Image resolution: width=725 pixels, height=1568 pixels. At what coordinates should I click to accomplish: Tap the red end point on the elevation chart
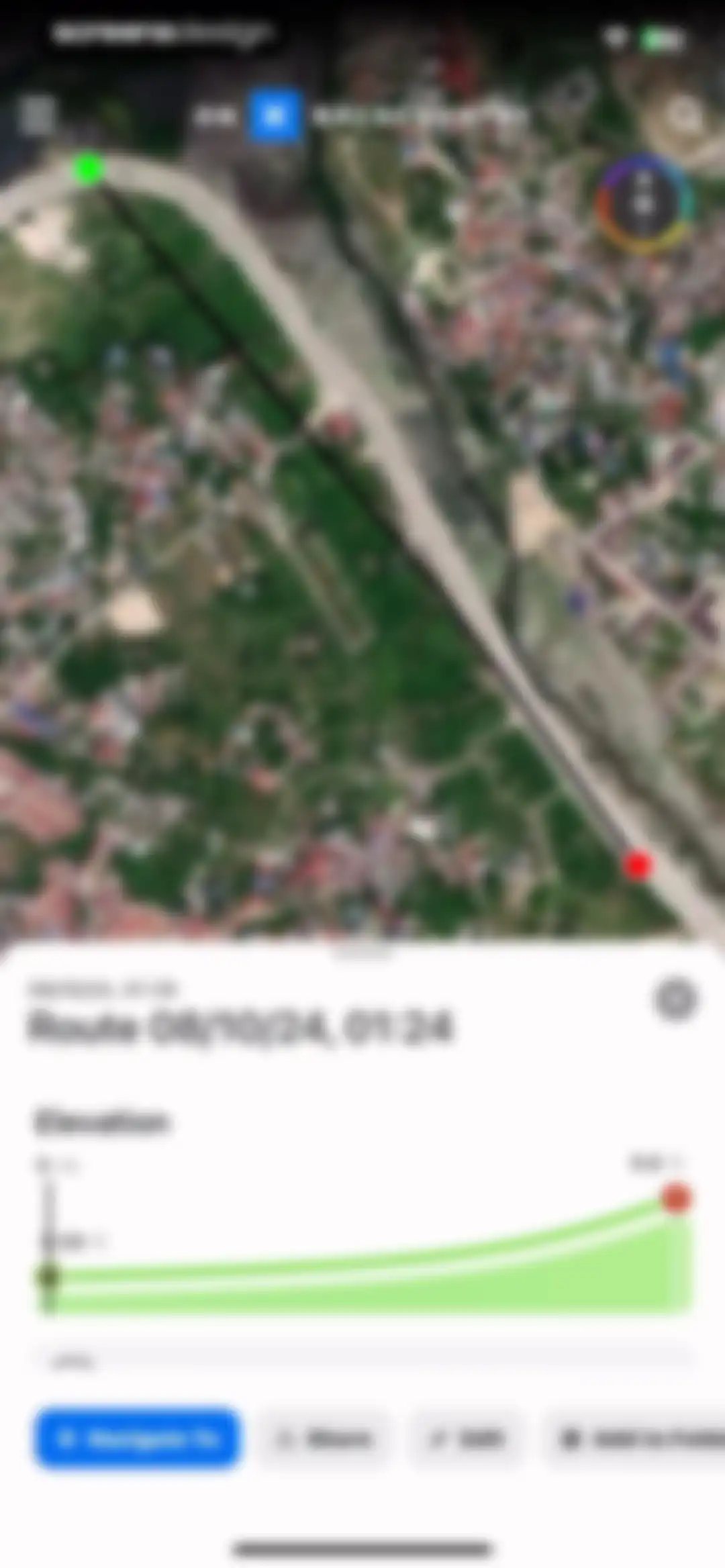(x=677, y=1197)
